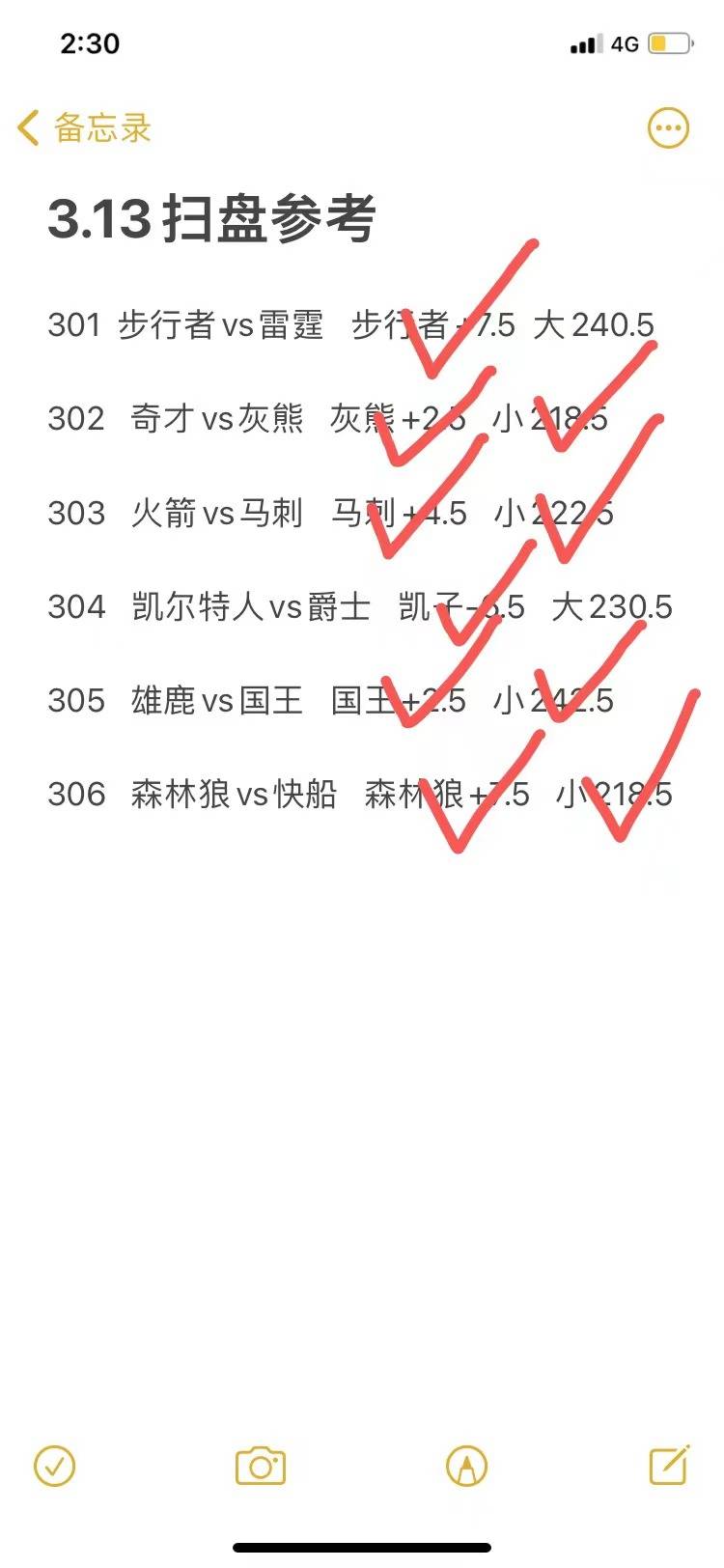Tap the note title 3.13扫盘参考
Image resolution: width=724 pixels, height=1568 pixels.
(x=214, y=214)
